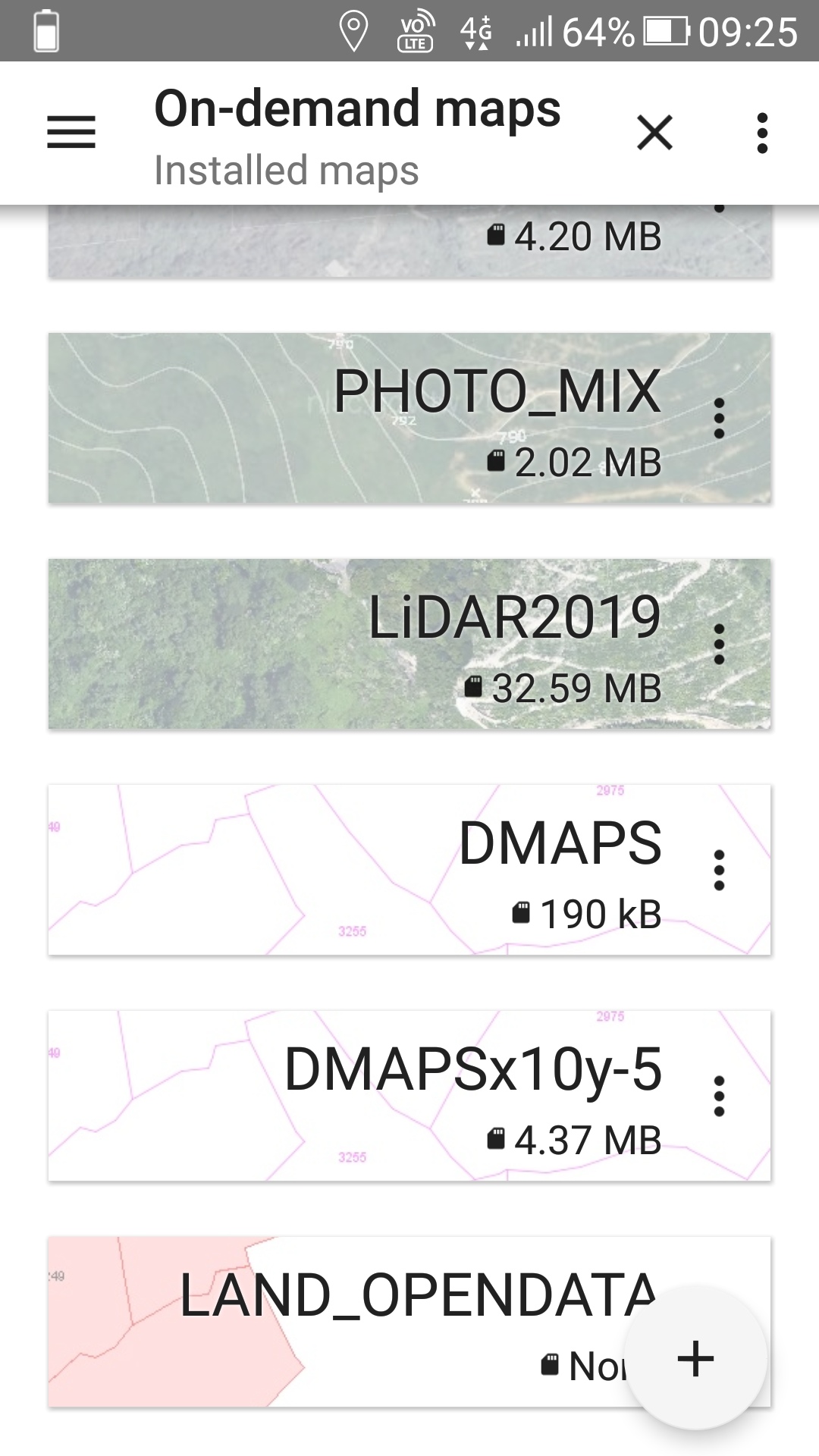Open the app bar overflow menu

pyautogui.click(x=762, y=133)
